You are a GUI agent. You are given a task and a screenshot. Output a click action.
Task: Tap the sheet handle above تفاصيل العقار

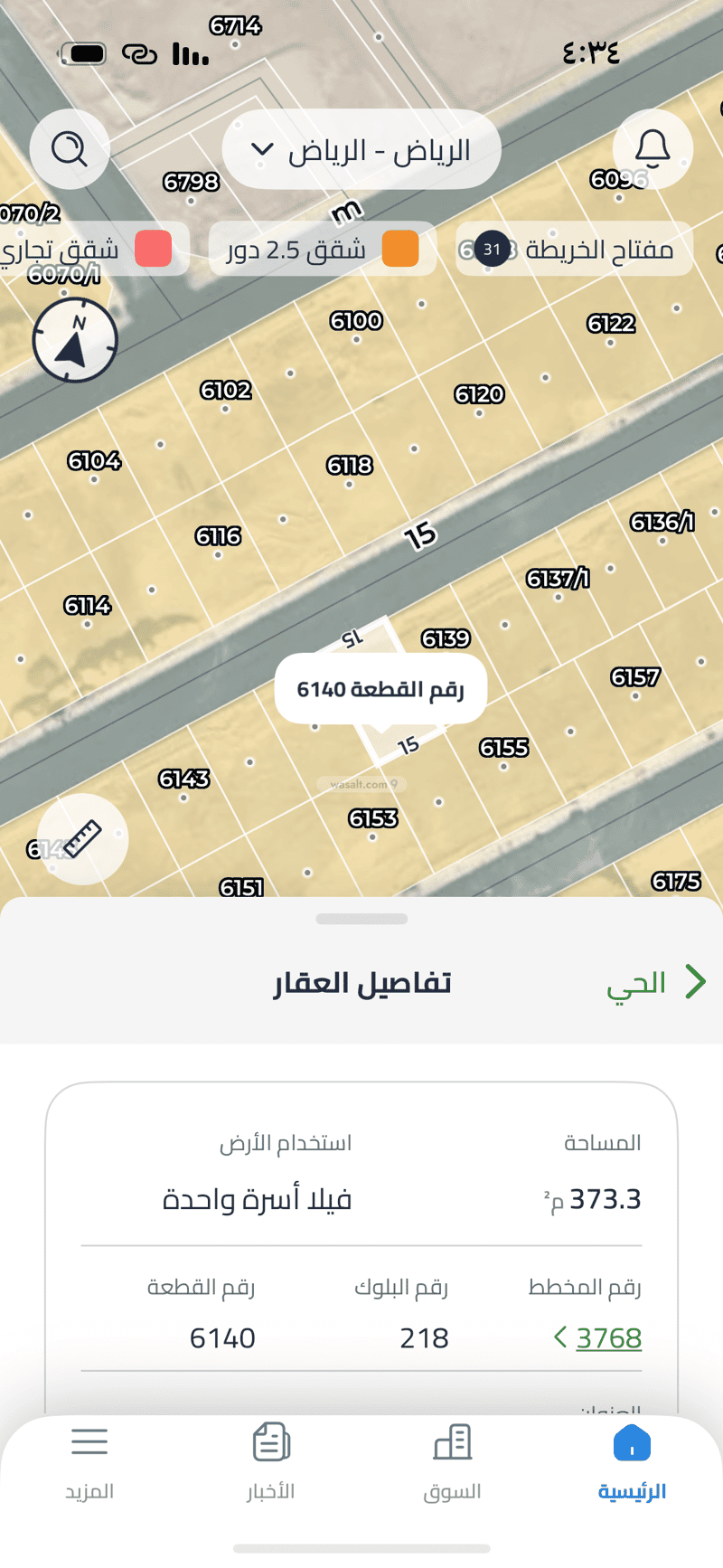coord(361,919)
